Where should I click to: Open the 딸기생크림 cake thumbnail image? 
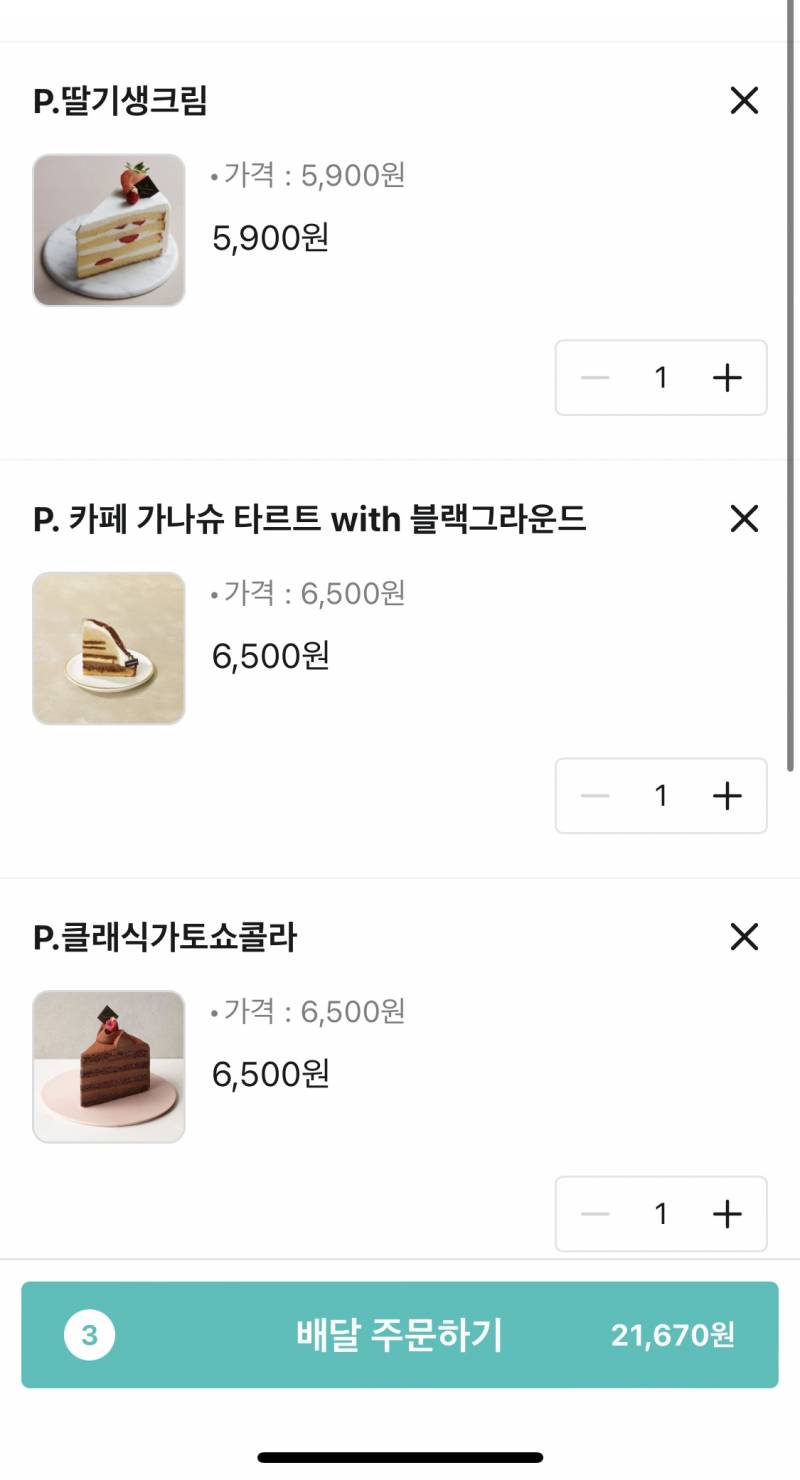[109, 228]
